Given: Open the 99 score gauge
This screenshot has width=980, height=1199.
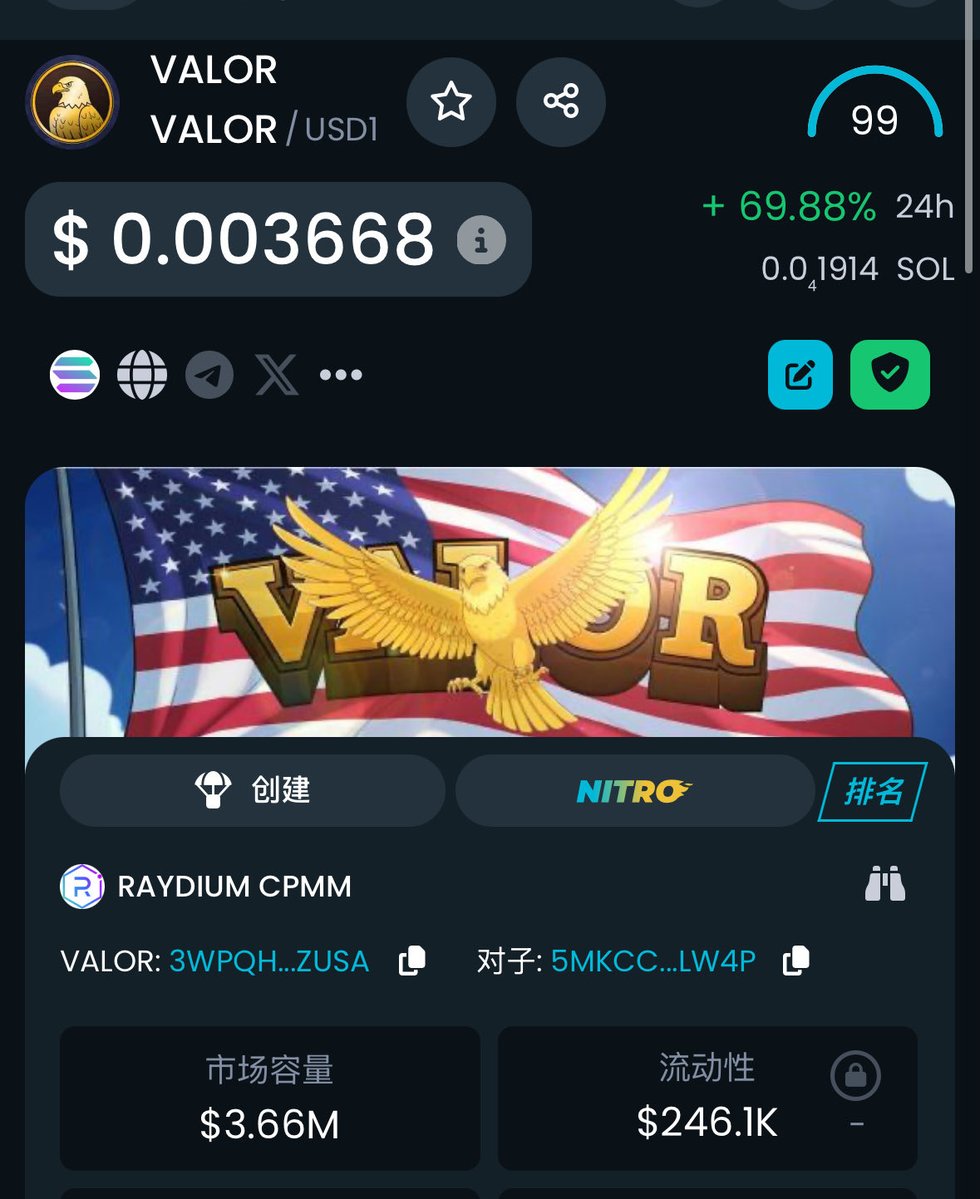Looking at the screenshot, I should point(875,110).
